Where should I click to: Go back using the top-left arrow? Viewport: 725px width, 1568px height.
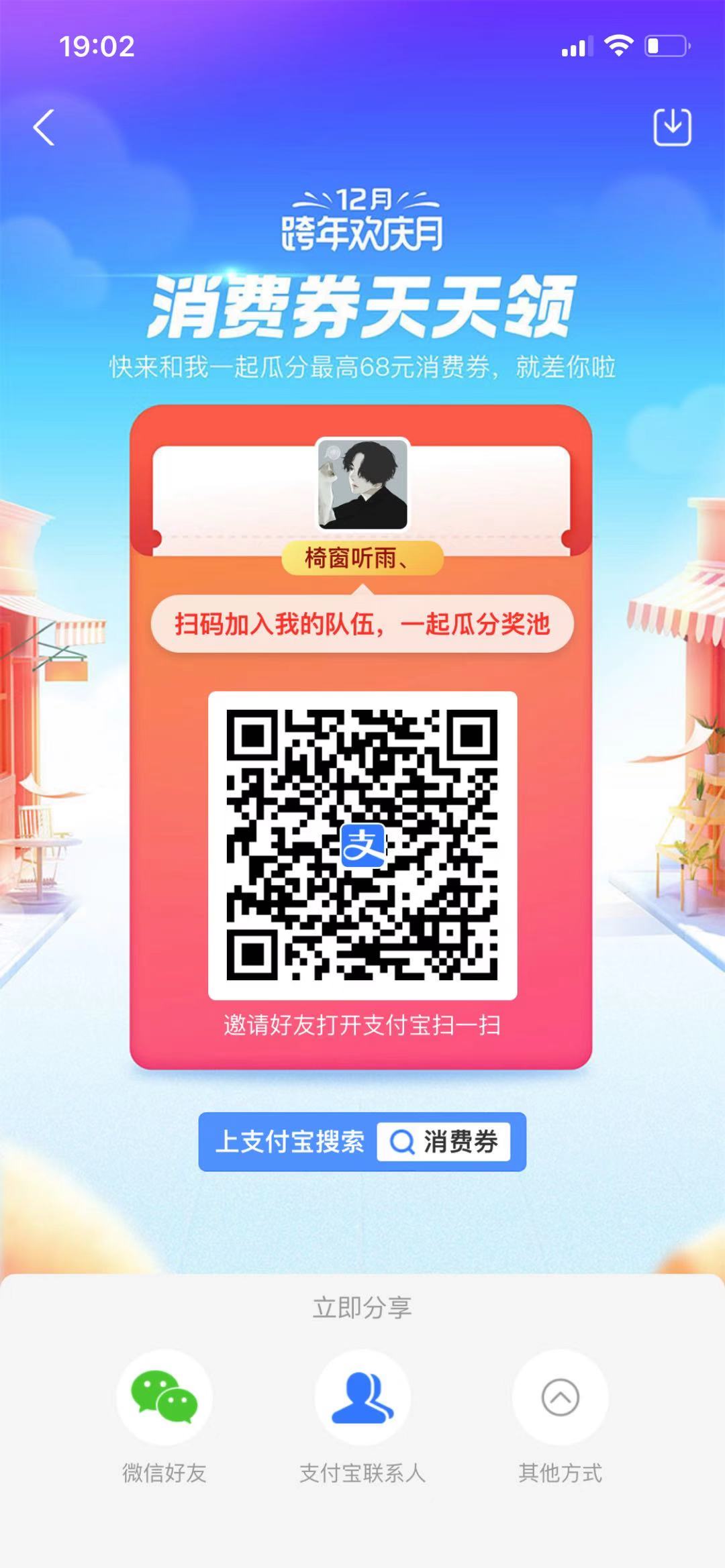tap(44, 127)
